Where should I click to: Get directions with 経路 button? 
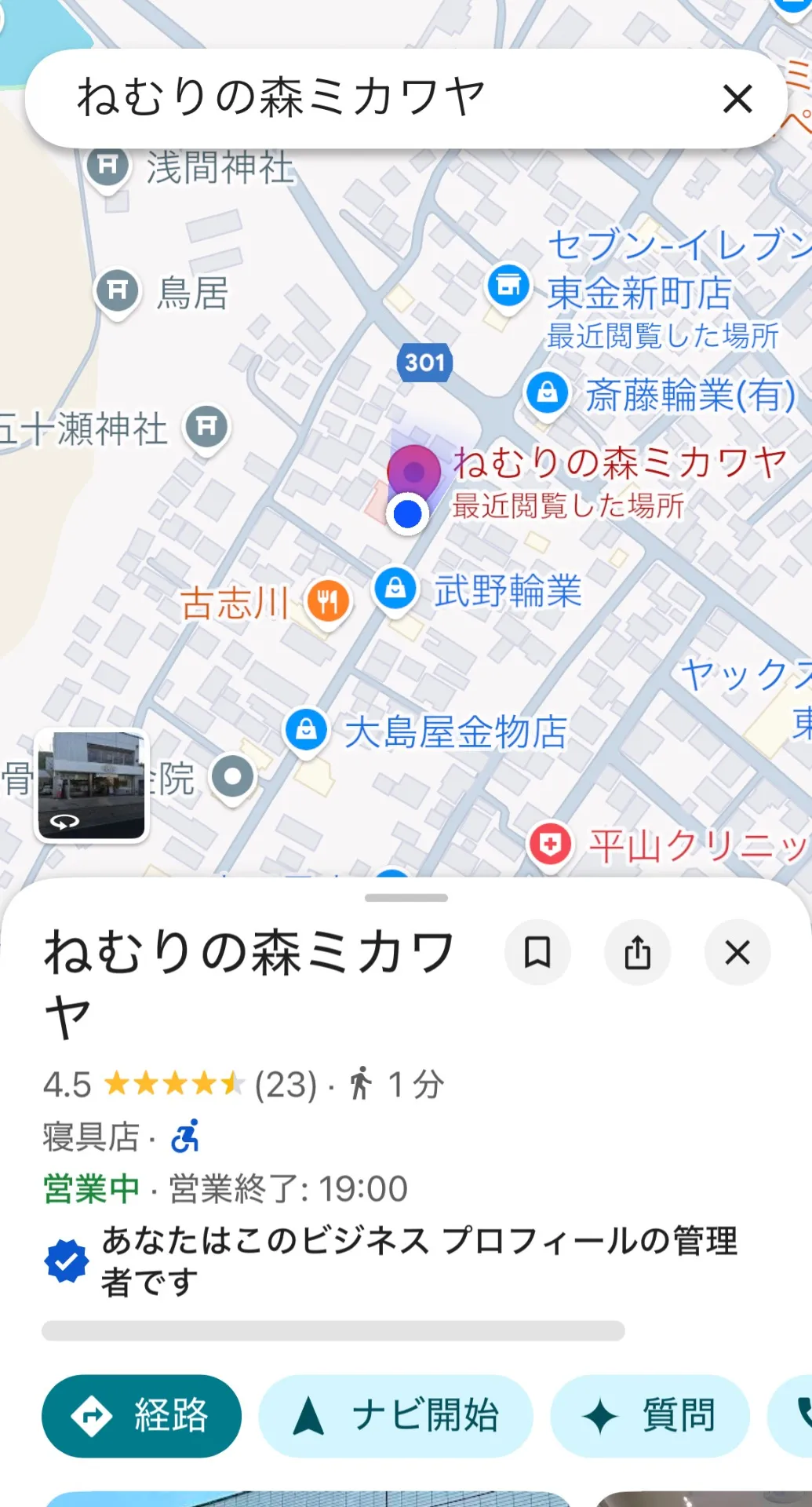pos(141,1416)
